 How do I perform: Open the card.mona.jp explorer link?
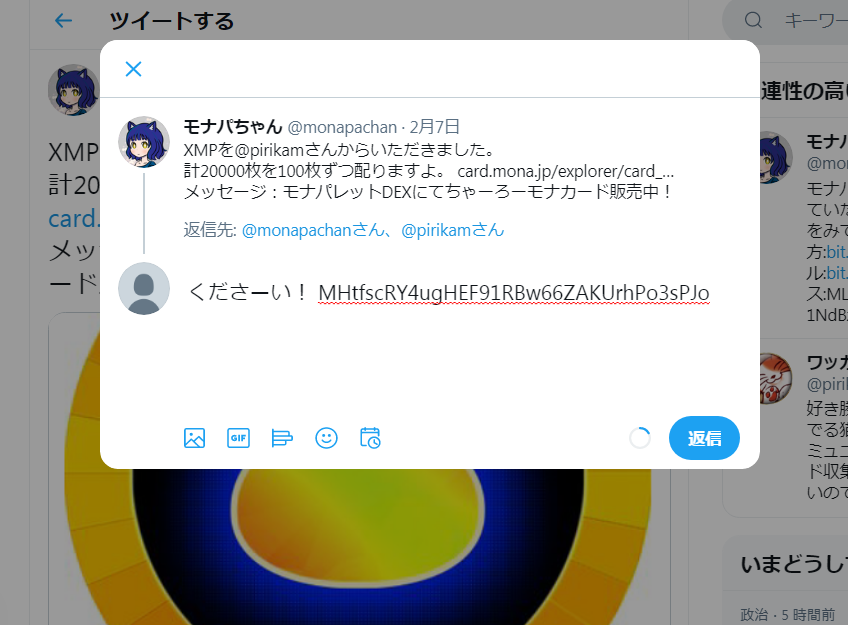tap(566, 170)
